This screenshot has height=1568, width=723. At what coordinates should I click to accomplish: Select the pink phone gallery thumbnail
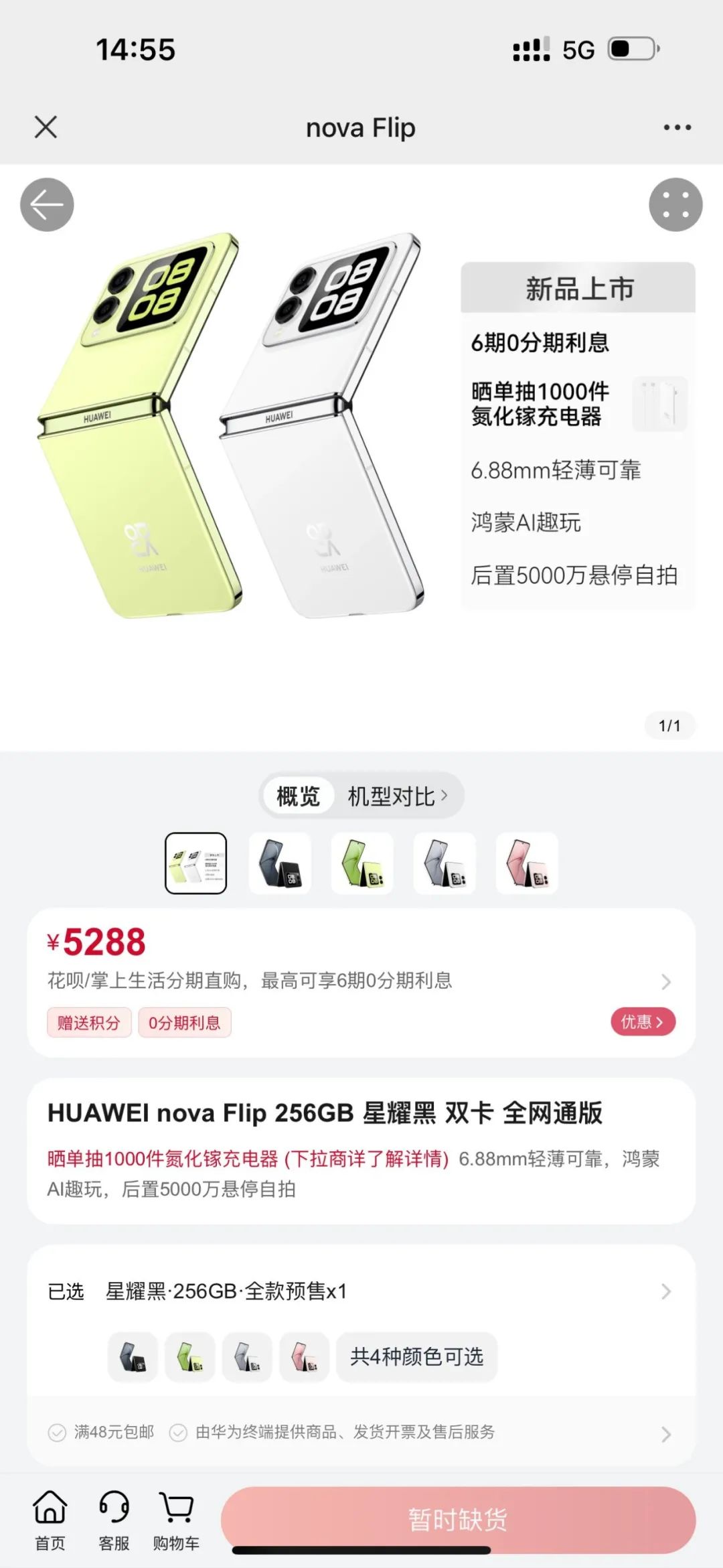coord(527,863)
